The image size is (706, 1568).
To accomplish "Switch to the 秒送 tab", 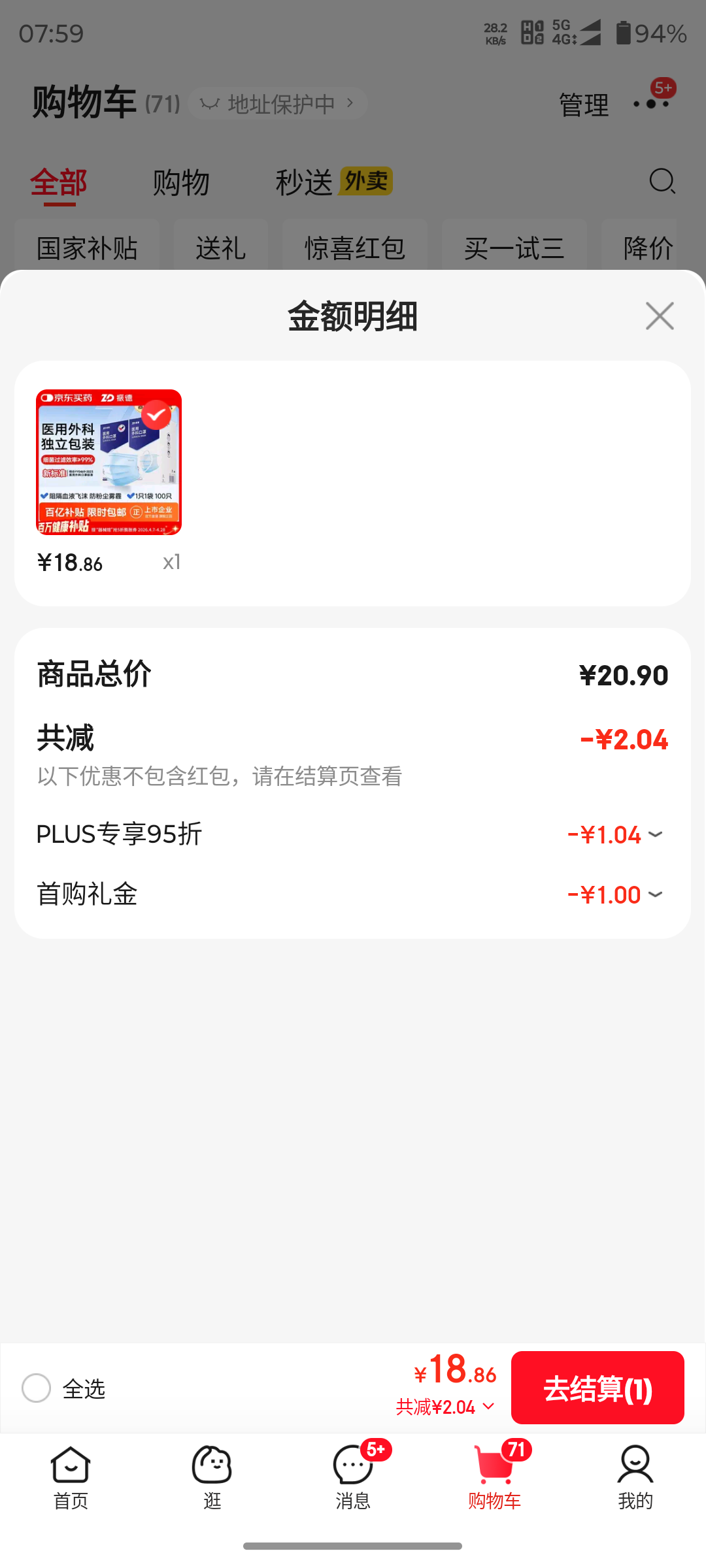I will [303, 182].
